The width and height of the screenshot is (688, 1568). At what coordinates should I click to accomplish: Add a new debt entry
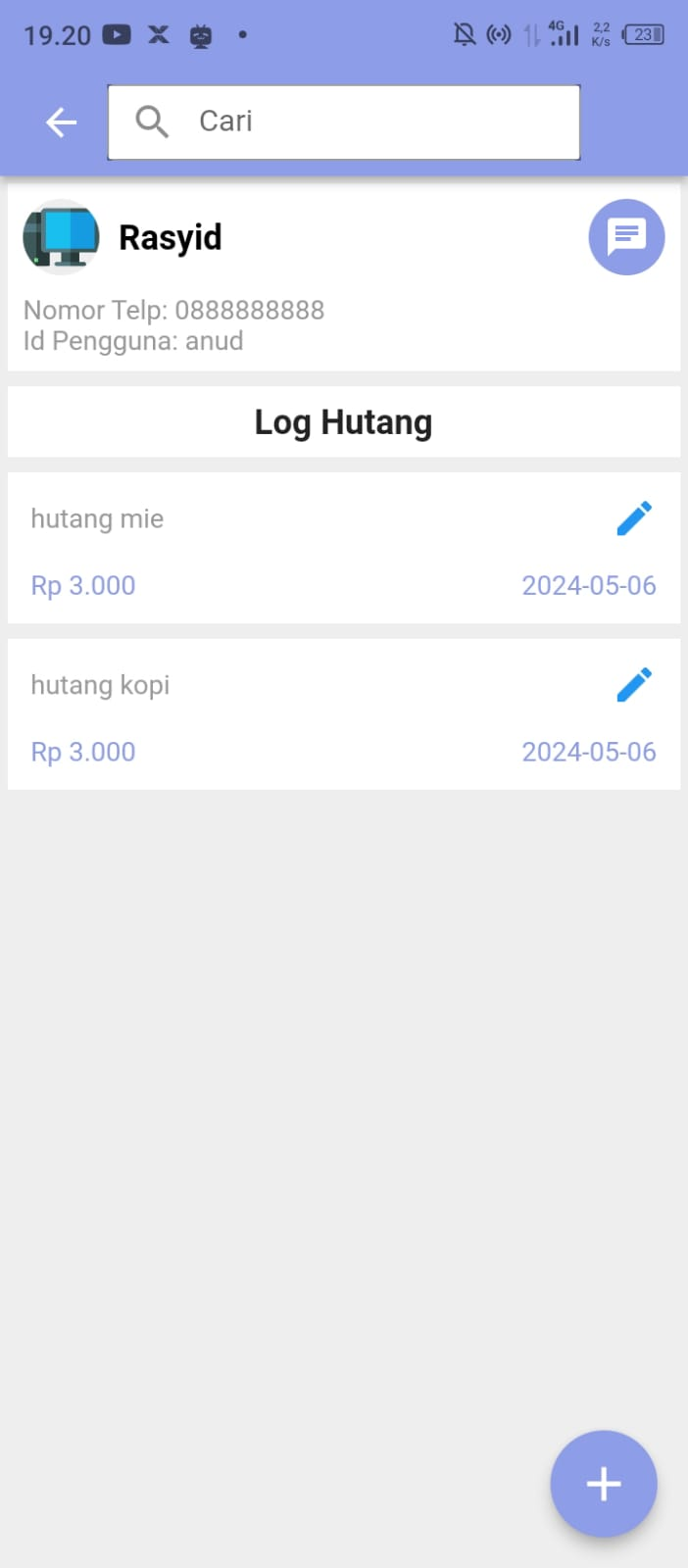(603, 1484)
